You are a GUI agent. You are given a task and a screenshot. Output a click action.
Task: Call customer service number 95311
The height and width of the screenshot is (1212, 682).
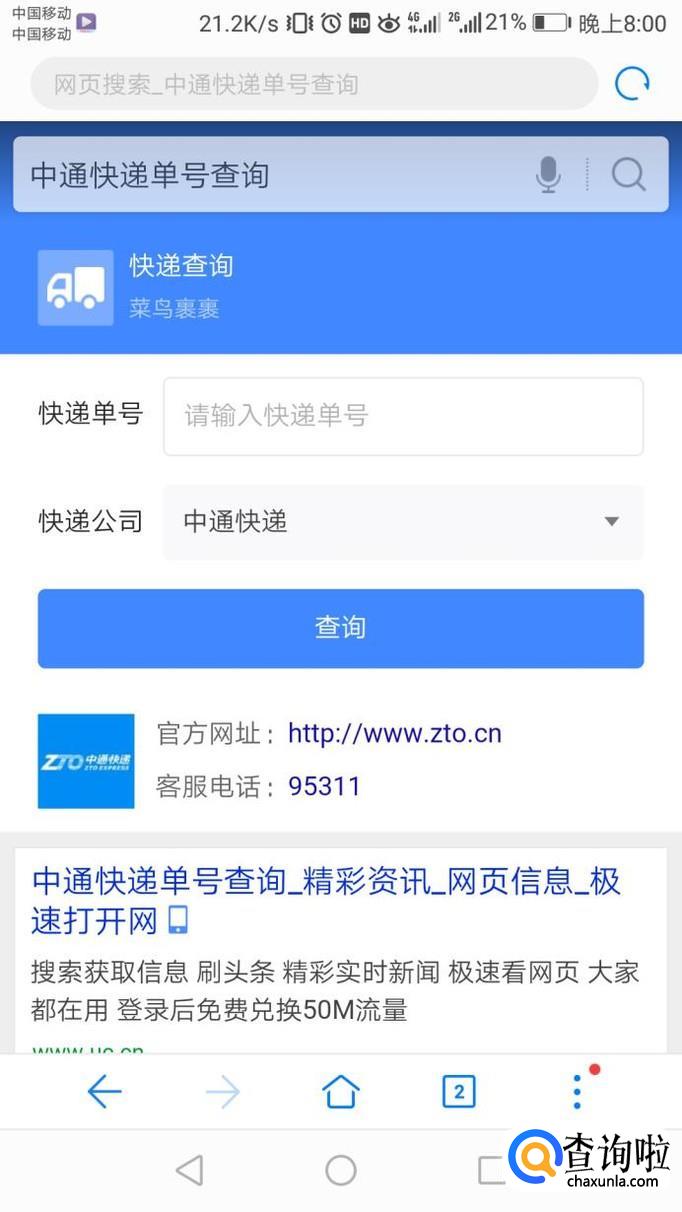(x=324, y=786)
